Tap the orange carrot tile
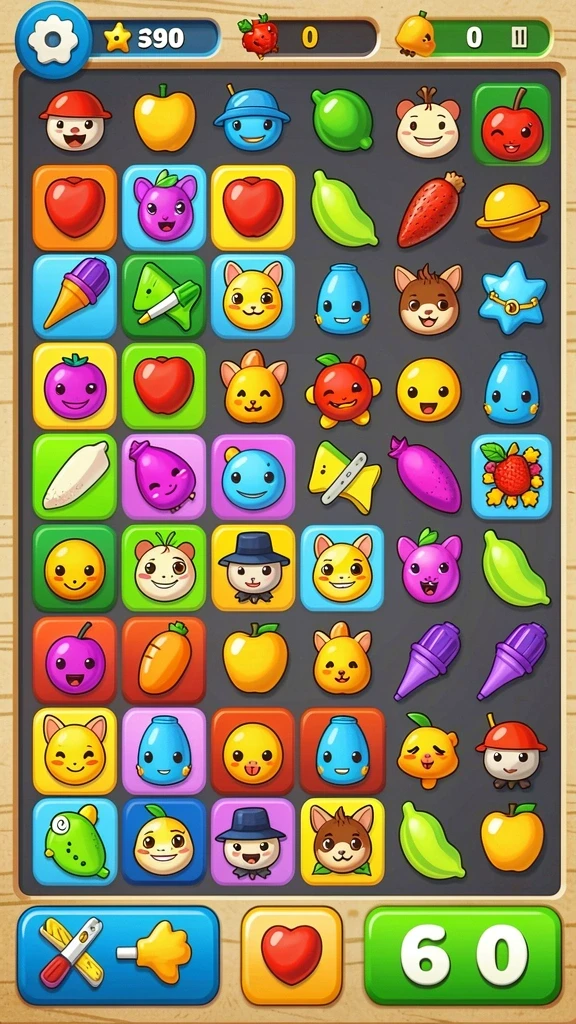This screenshot has height=1024, width=576. click(164, 660)
